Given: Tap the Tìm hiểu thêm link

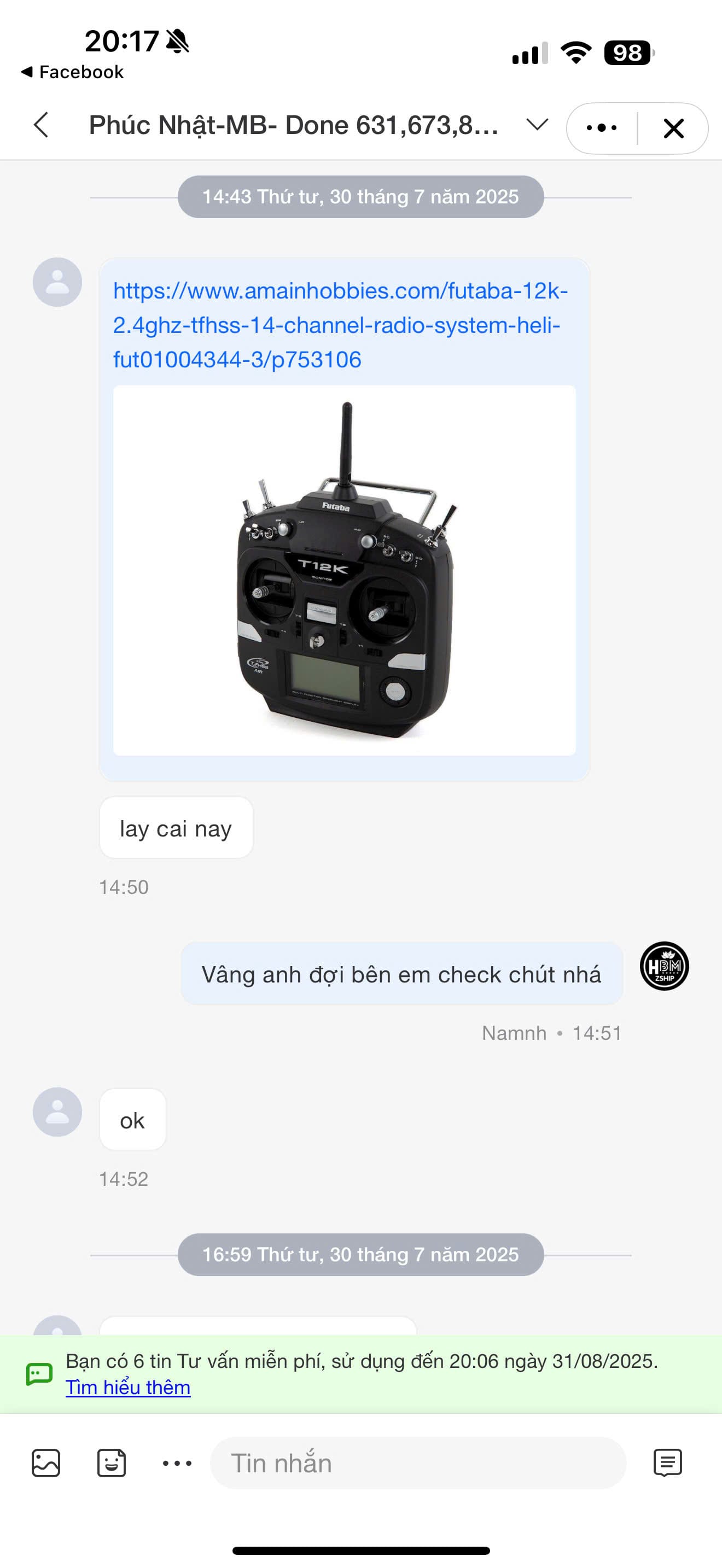Looking at the screenshot, I should click(128, 1387).
